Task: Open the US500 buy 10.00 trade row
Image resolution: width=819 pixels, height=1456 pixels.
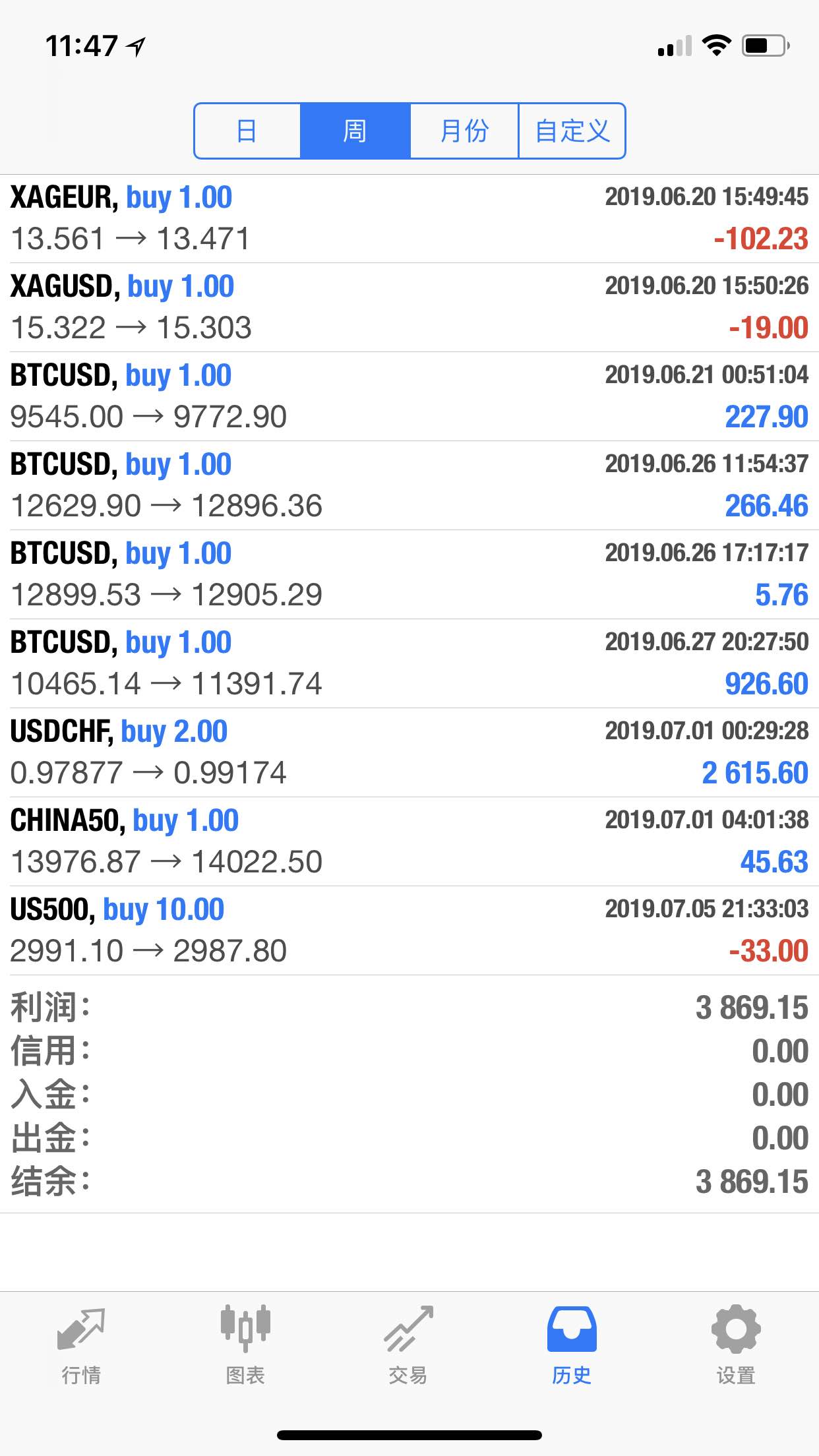Action: coord(409,931)
